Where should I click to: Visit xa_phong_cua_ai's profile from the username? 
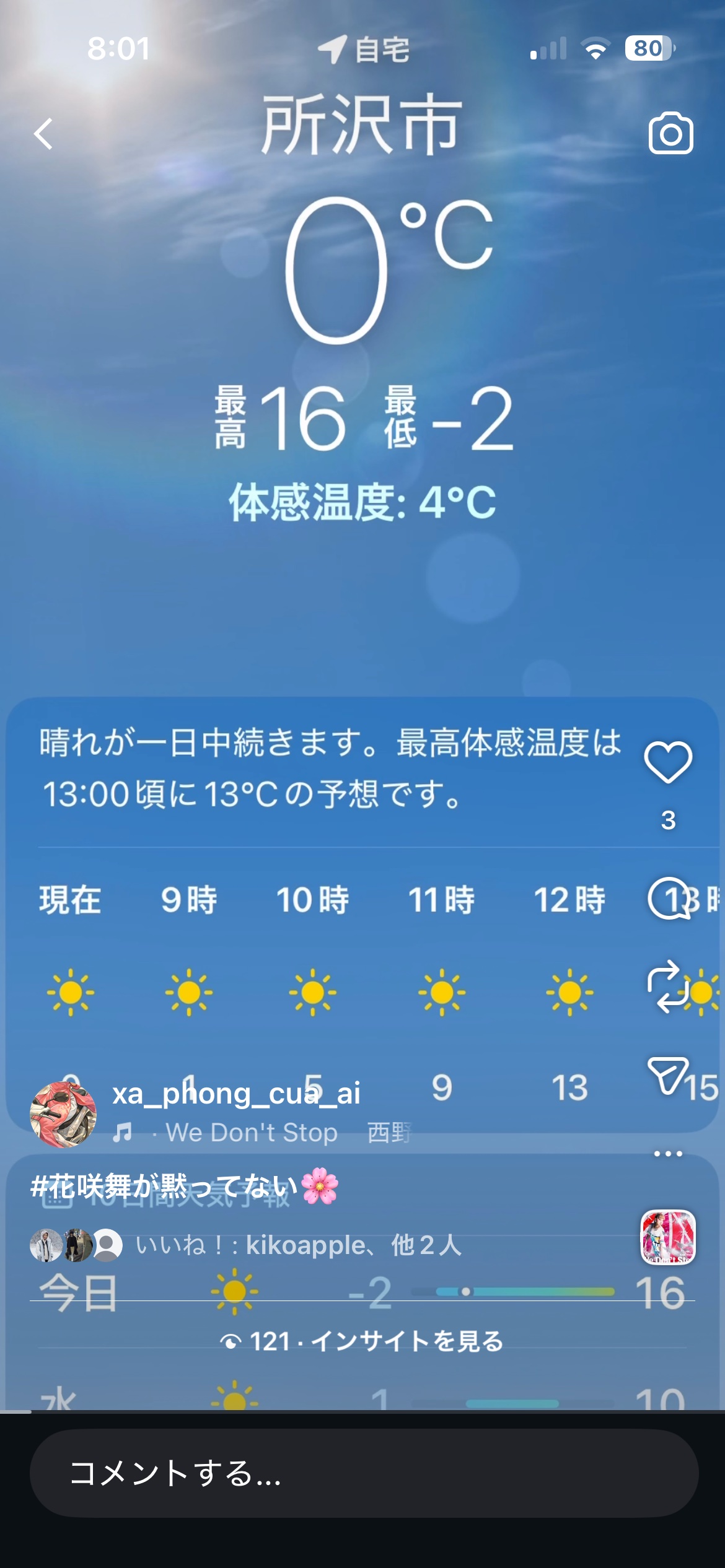coord(236,1094)
